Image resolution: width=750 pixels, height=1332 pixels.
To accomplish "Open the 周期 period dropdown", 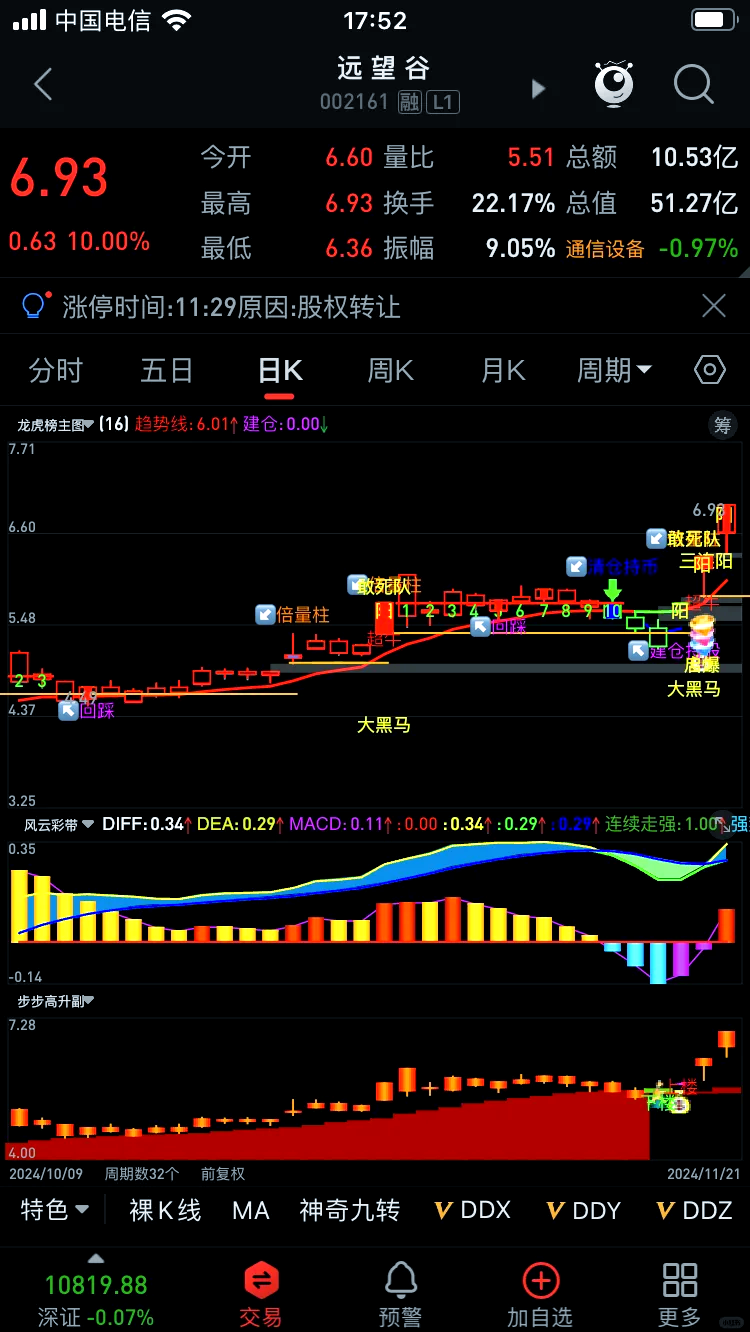I will [x=615, y=369].
